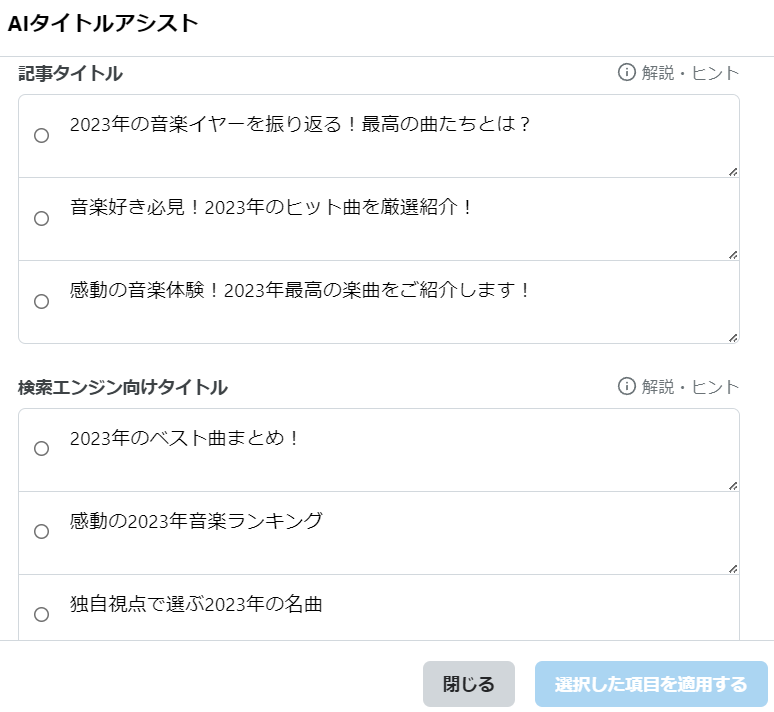Tap the 閉じる button
Image resolution: width=774 pixels, height=712 pixels.
[x=468, y=684]
